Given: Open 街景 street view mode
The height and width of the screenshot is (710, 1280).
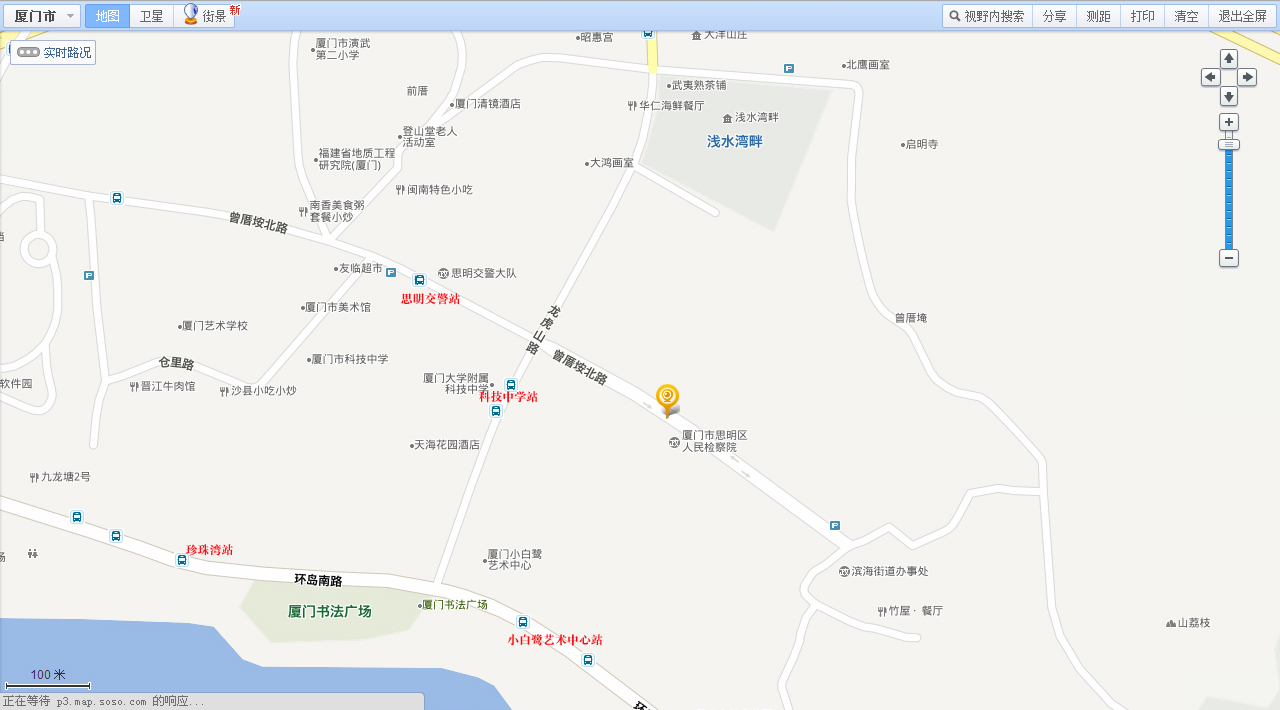Looking at the screenshot, I should tap(205, 16).
